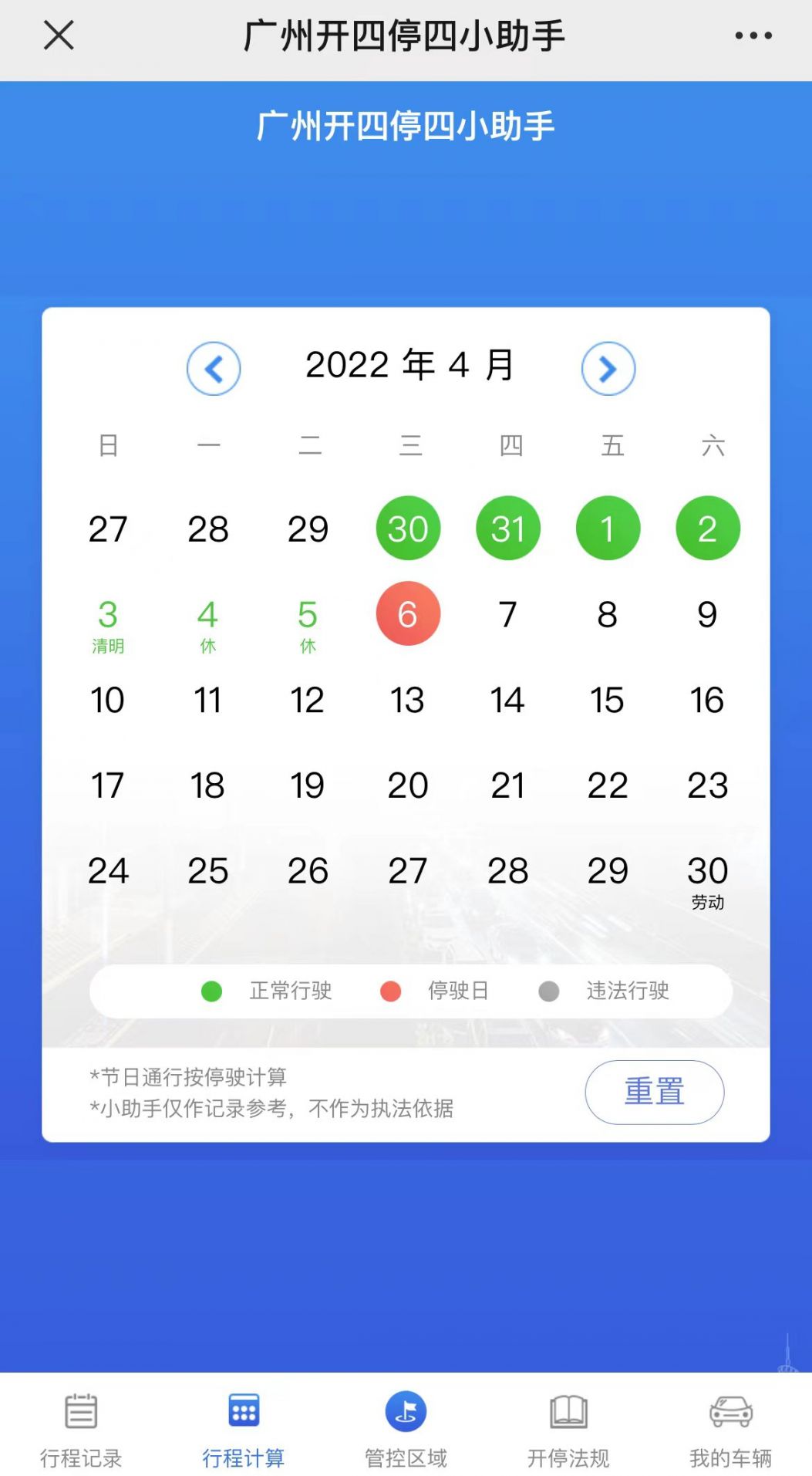Screen dimensions: 812x1476
Task: Close the mini program with X
Action: [59, 35]
